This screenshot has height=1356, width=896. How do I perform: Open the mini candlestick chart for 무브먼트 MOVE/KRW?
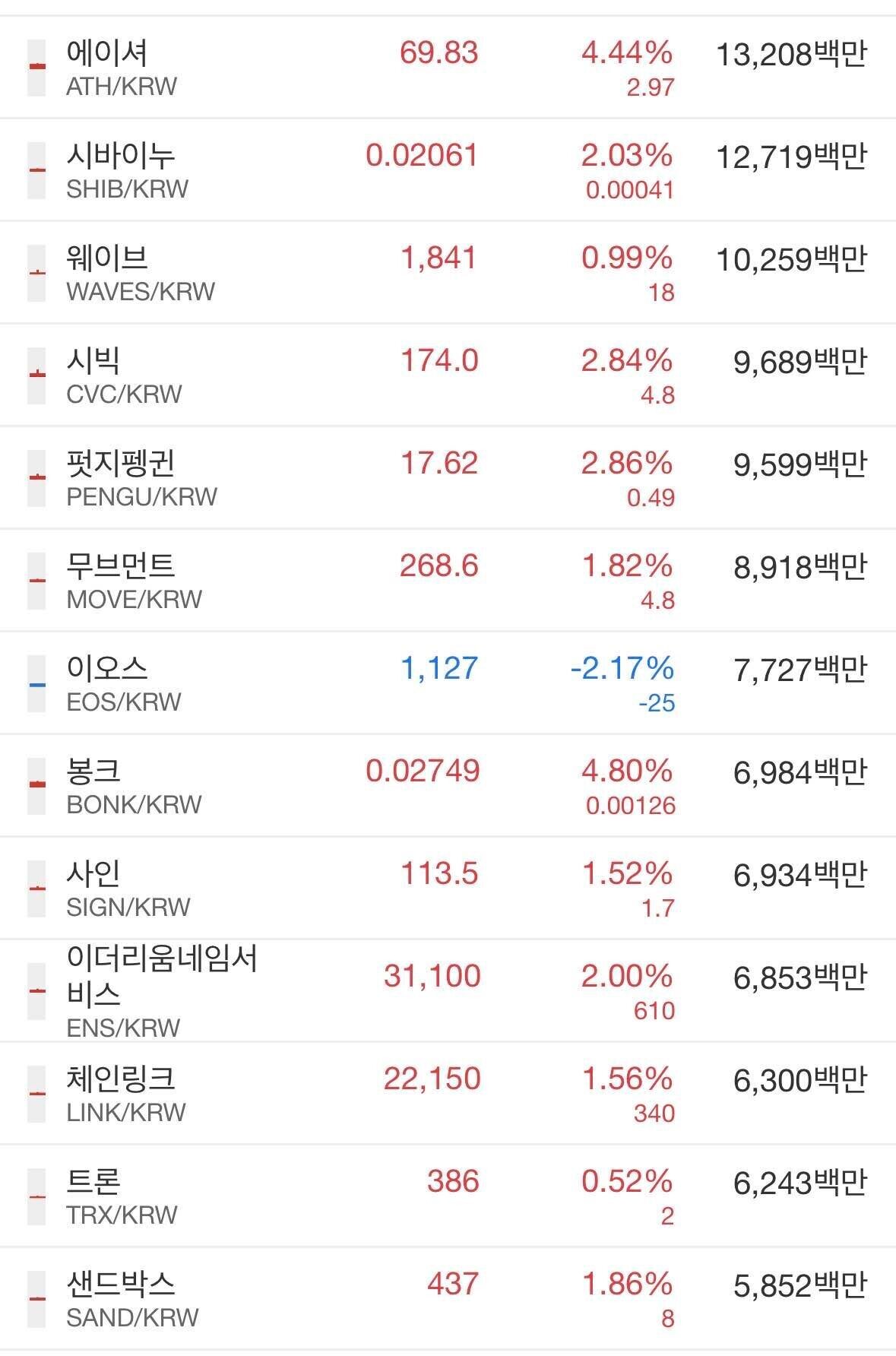pyautogui.click(x=36, y=581)
